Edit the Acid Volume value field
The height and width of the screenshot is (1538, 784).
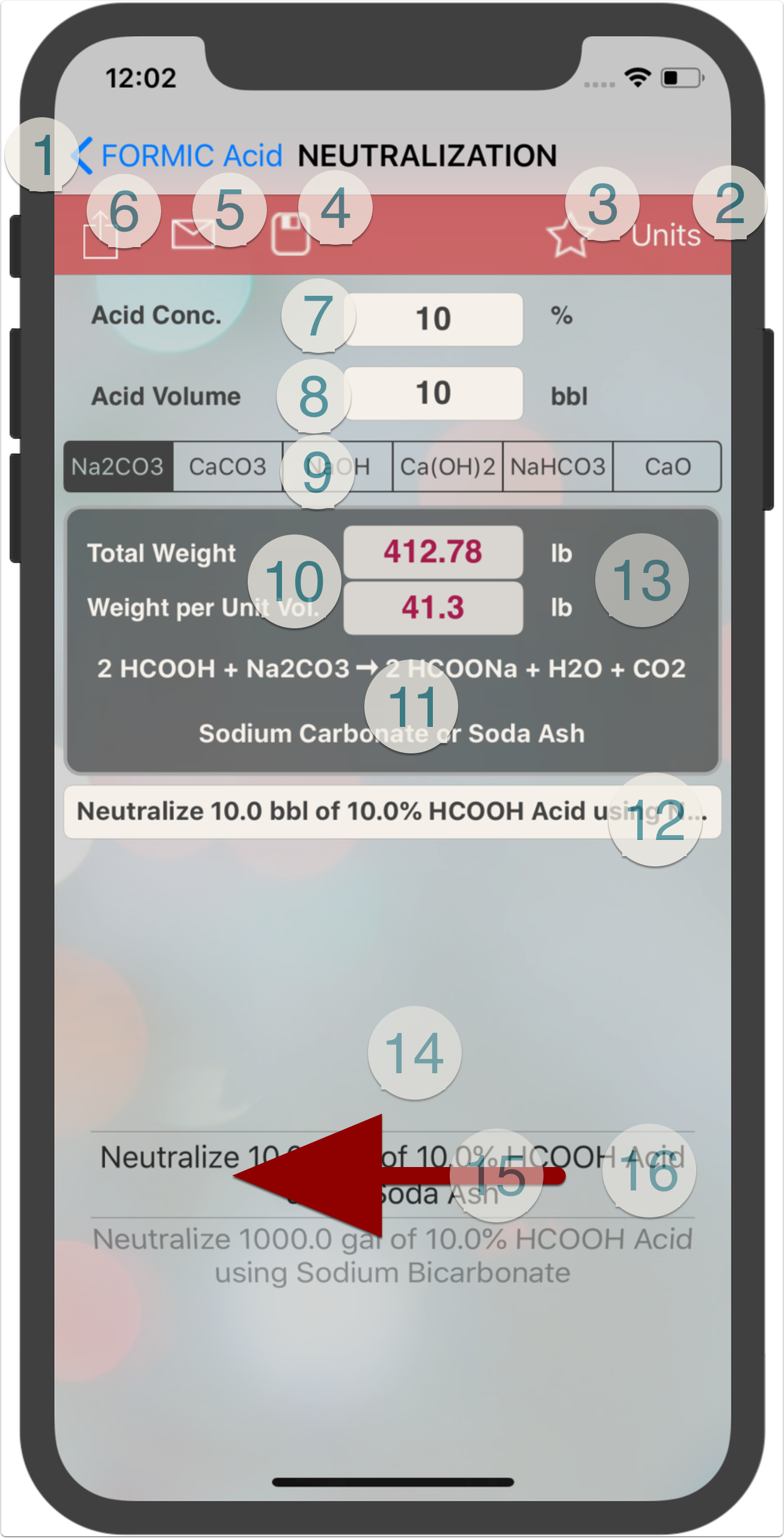coord(433,393)
